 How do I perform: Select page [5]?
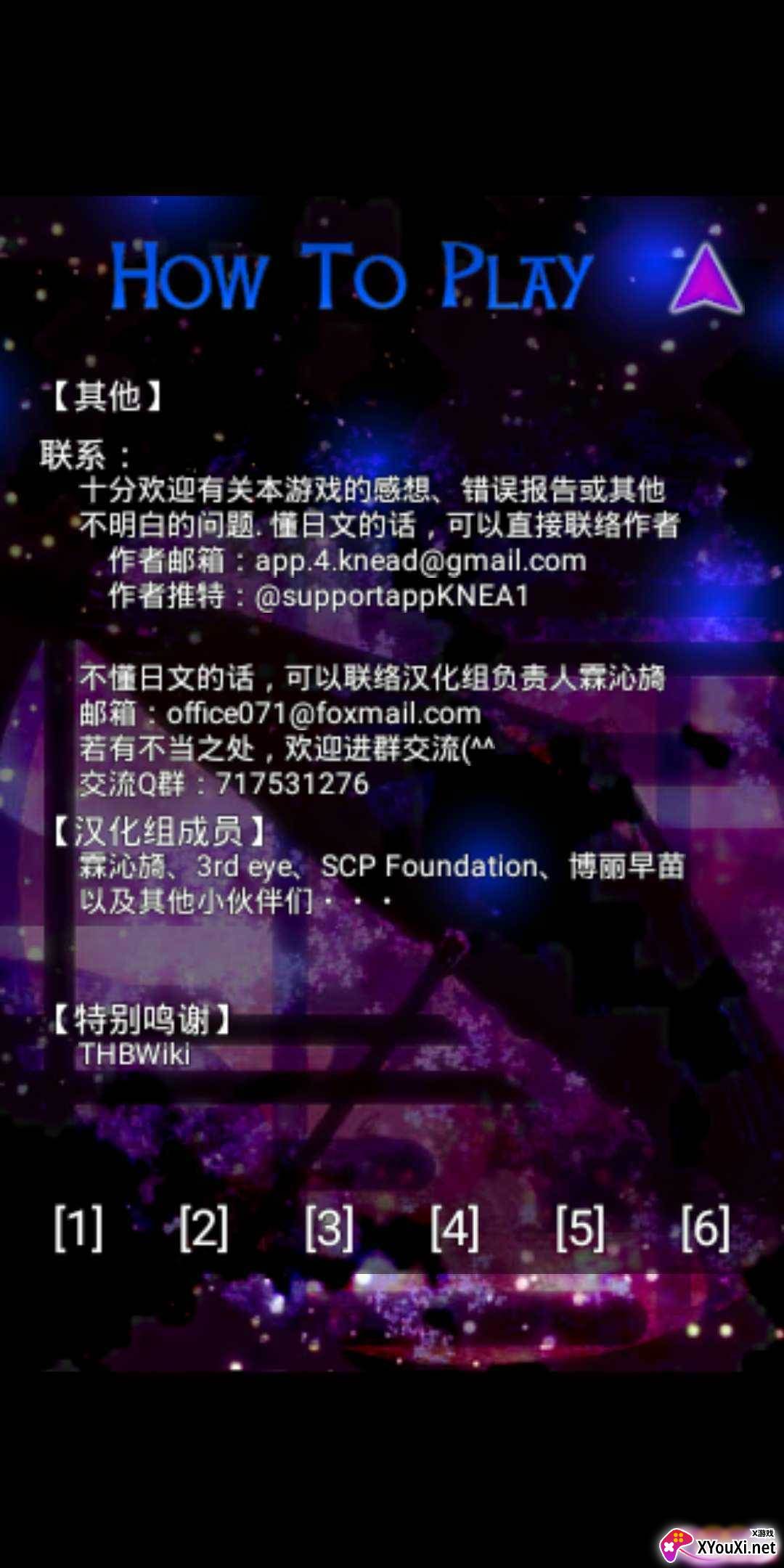580,1228
